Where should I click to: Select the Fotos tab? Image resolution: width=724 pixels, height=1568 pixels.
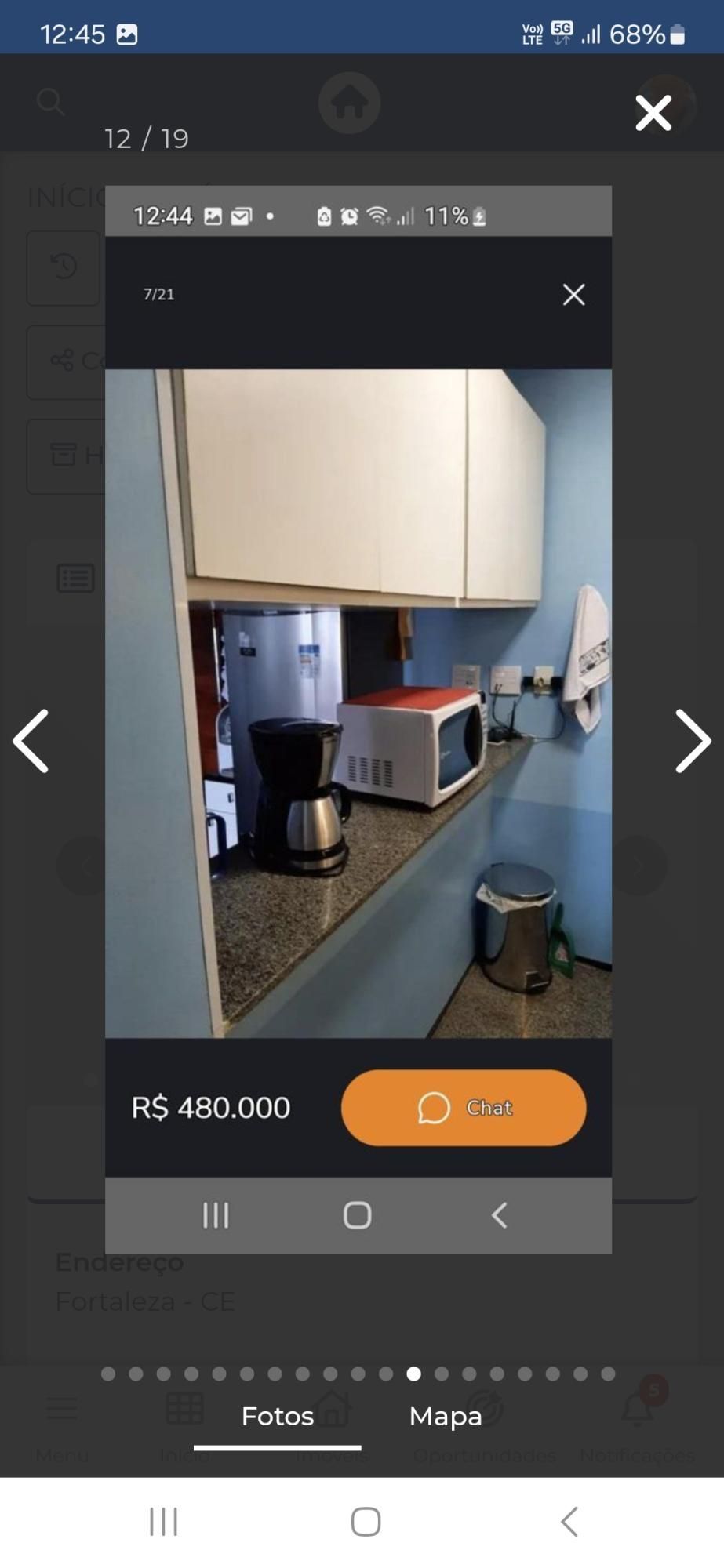(278, 1417)
